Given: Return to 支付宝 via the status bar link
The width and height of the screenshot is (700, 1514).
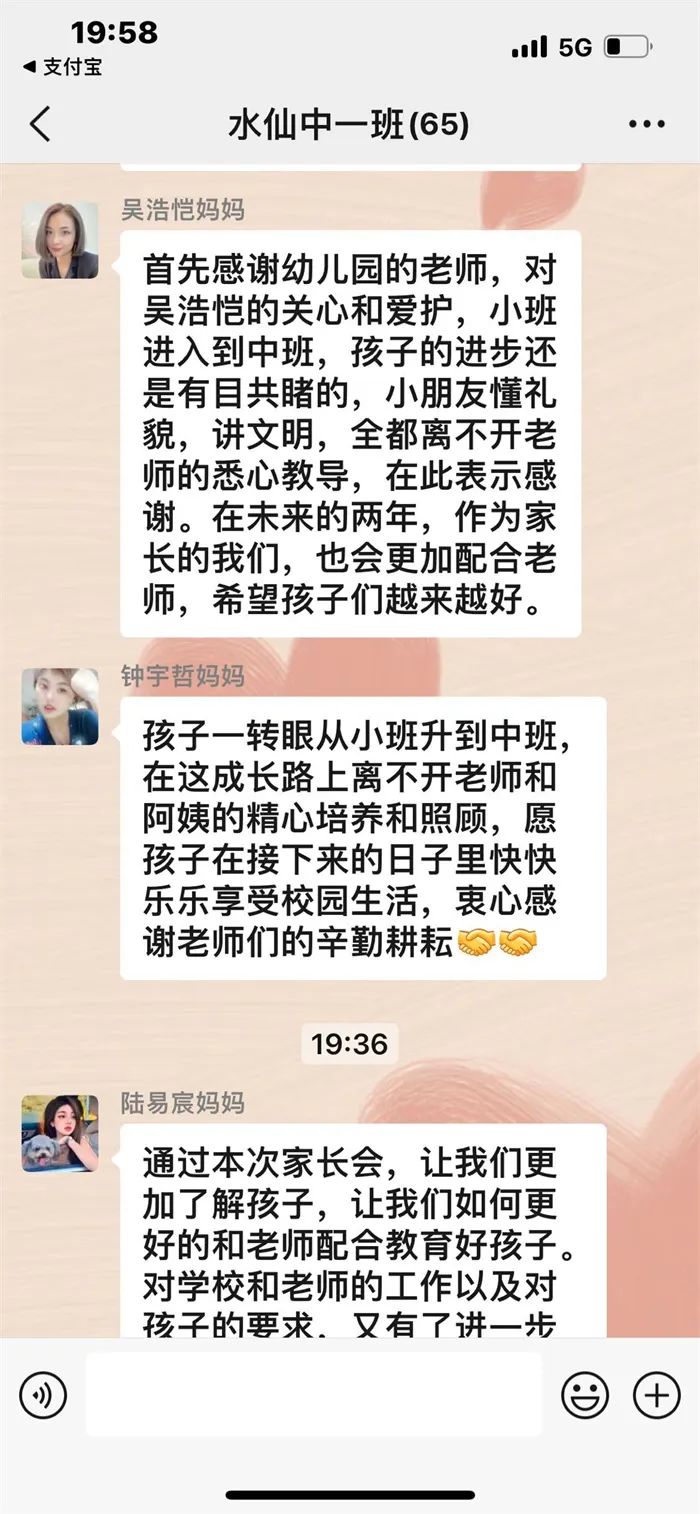Looking at the screenshot, I should [62, 67].
